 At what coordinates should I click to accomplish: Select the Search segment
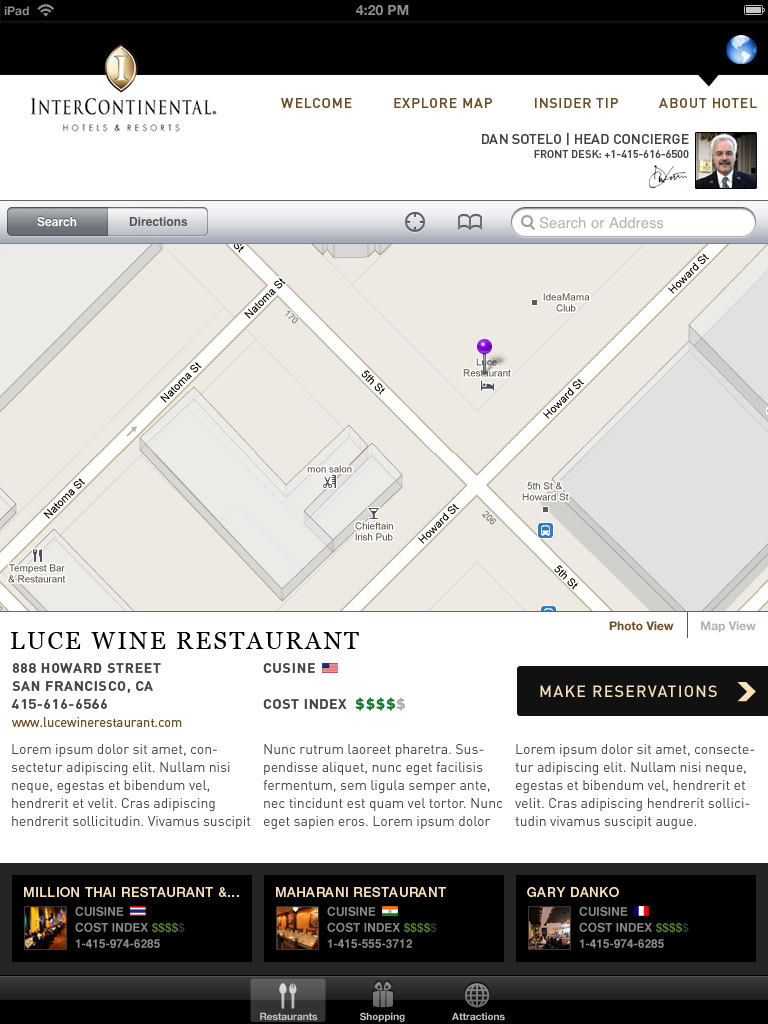click(x=57, y=222)
